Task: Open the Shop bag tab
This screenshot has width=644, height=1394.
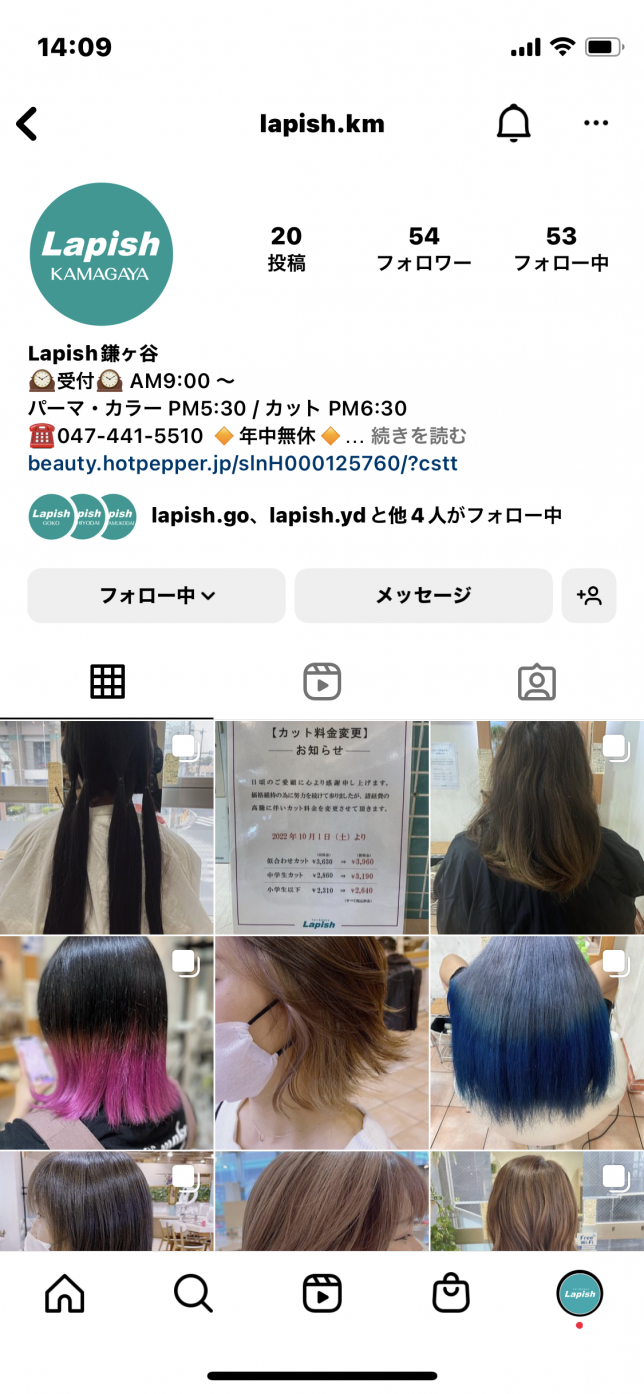Action: (450, 1293)
